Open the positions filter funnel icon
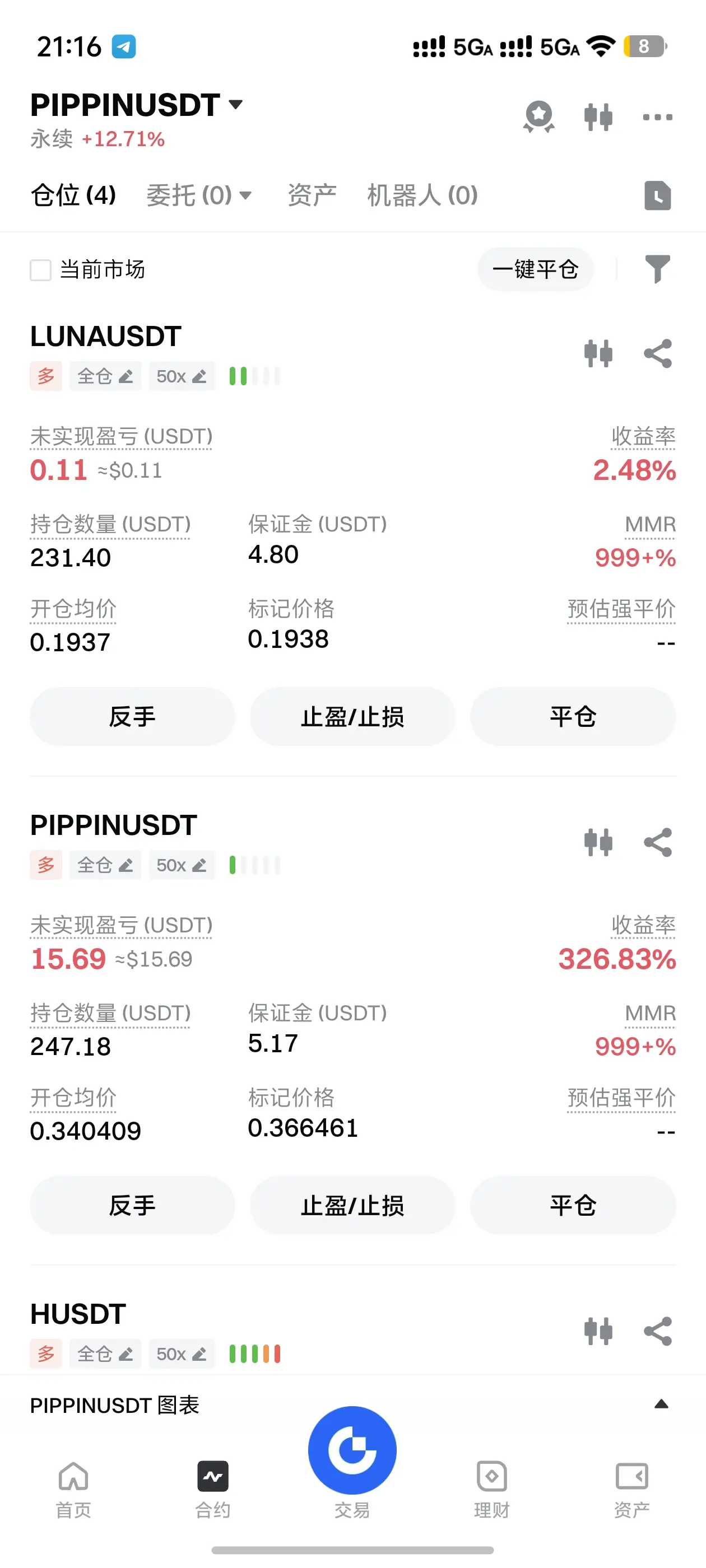 click(x=657, y=269)
